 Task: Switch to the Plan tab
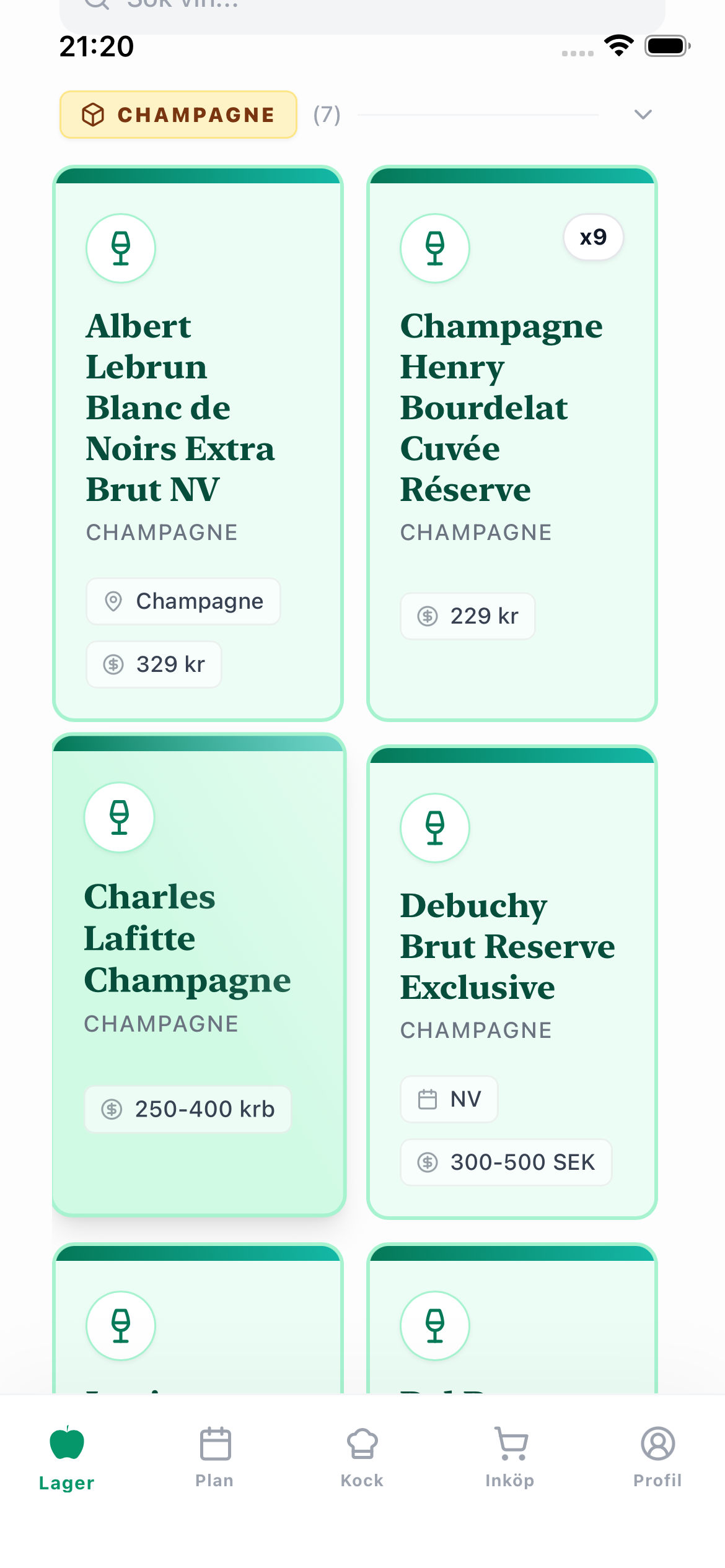(214, 1457)
